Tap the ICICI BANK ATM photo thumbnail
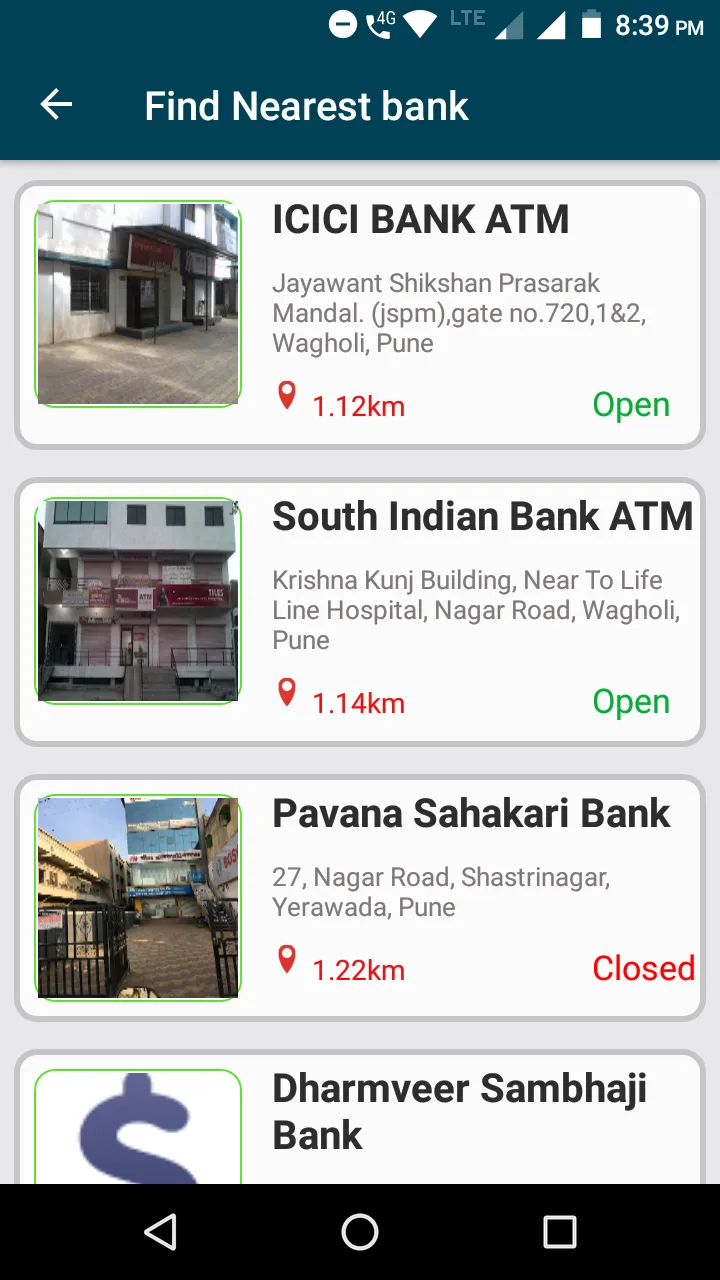 pos(138,303)
